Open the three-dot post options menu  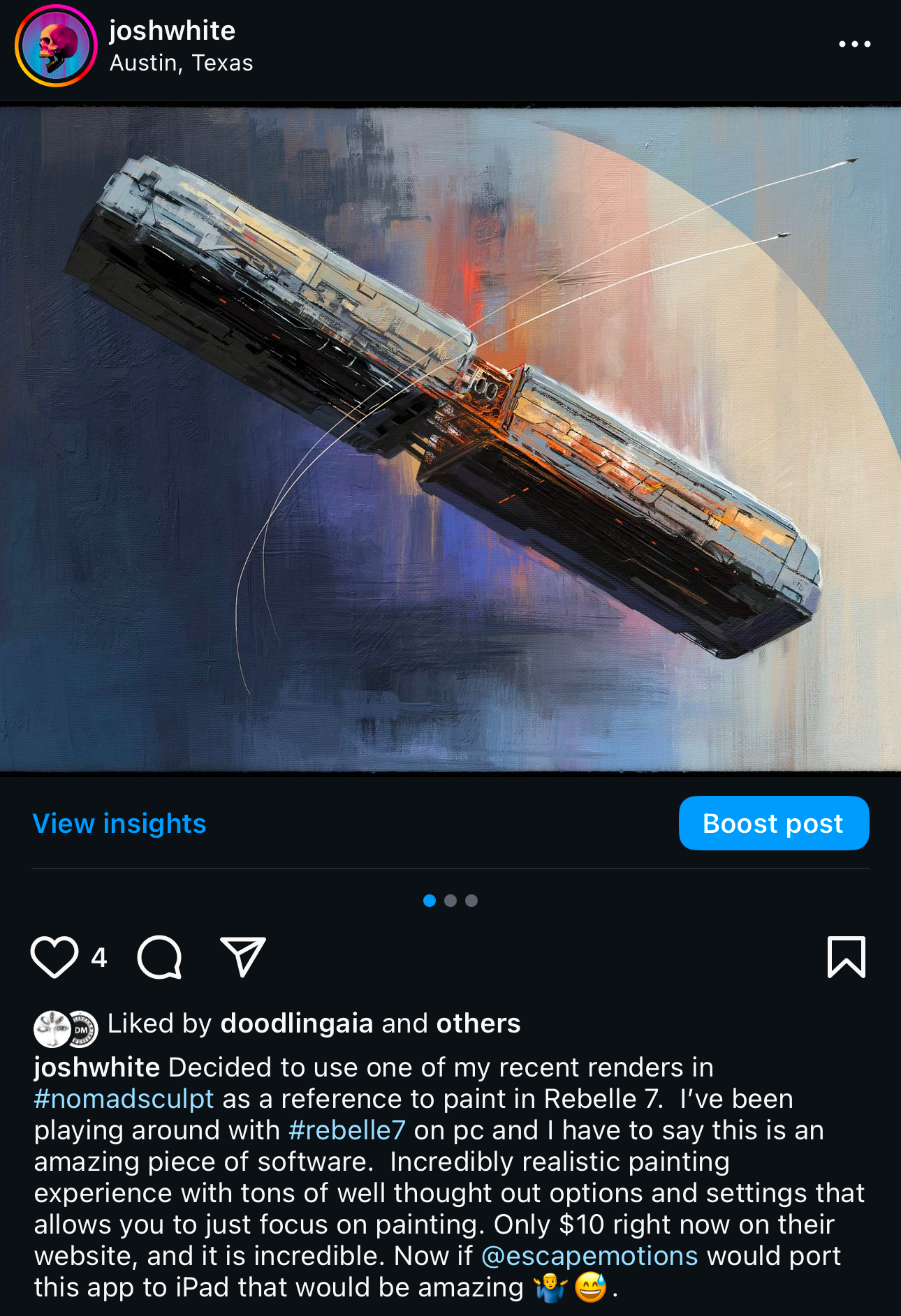(x=854, y=44)
